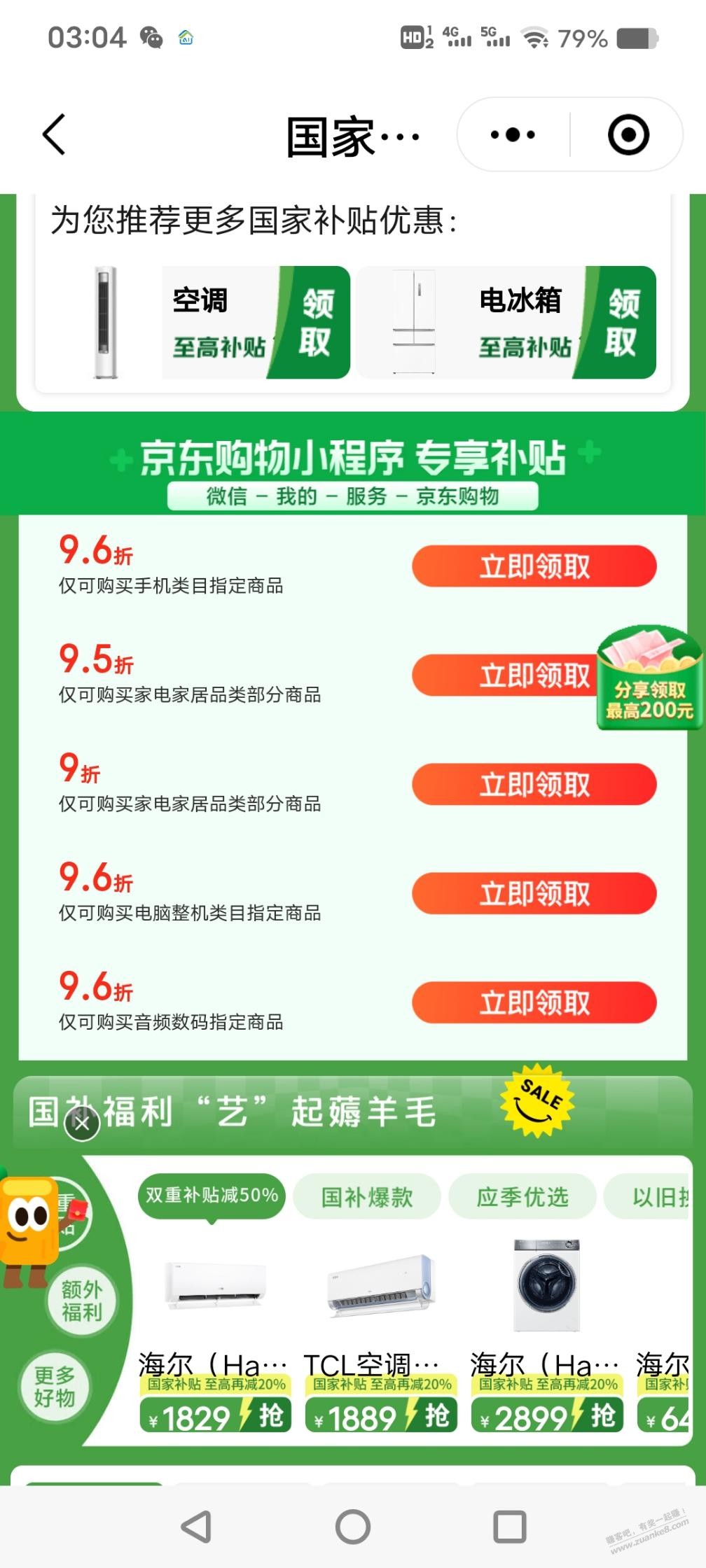Viewport: 706px width, 1568px height.
Task: Claim the 空调 subsidy
Action: (x=314, y=323)
